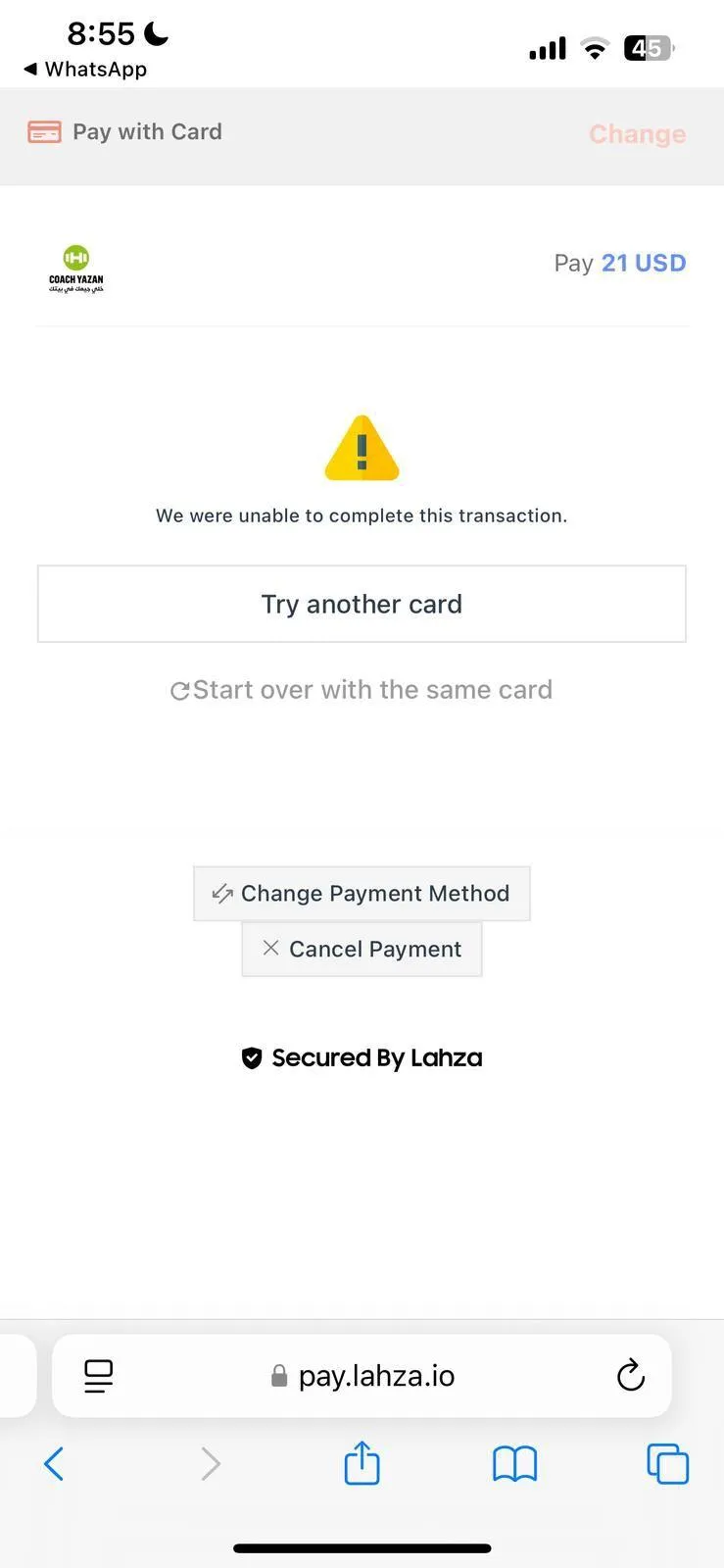Cancel the payment

[362, 949]
